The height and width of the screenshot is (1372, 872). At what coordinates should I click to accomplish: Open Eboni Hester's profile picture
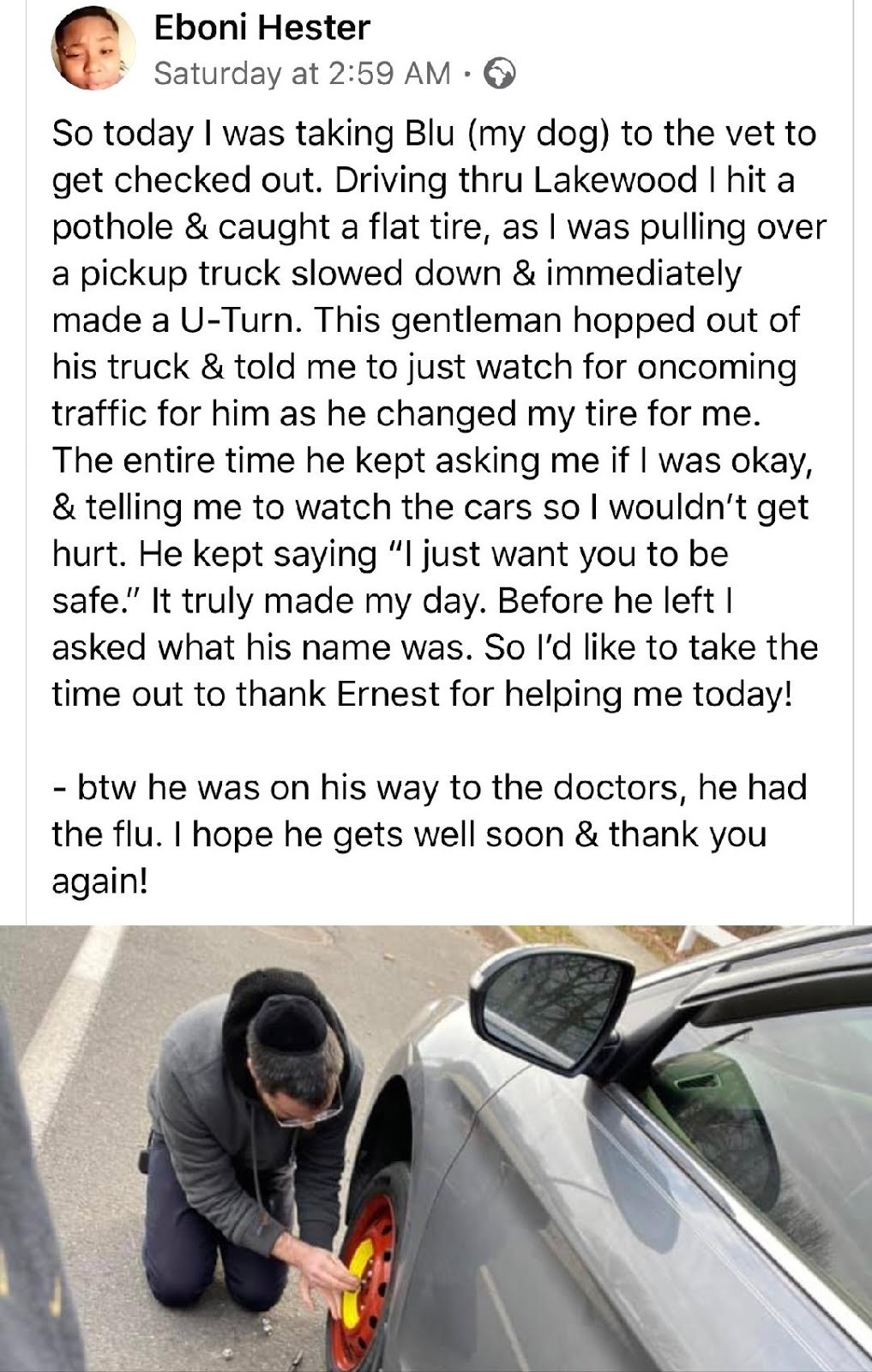(x=93, y=52)
